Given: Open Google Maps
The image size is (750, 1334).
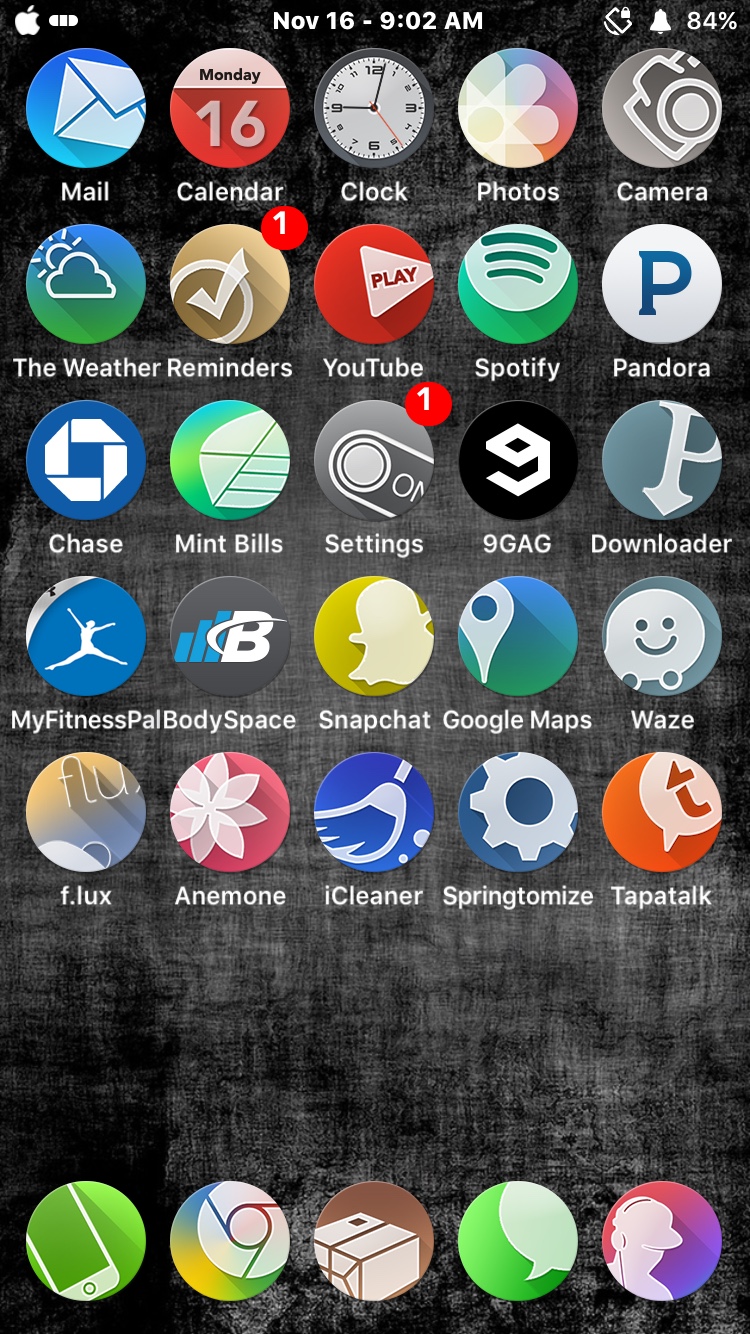Looking at the screenshot, I should (518, 636).
